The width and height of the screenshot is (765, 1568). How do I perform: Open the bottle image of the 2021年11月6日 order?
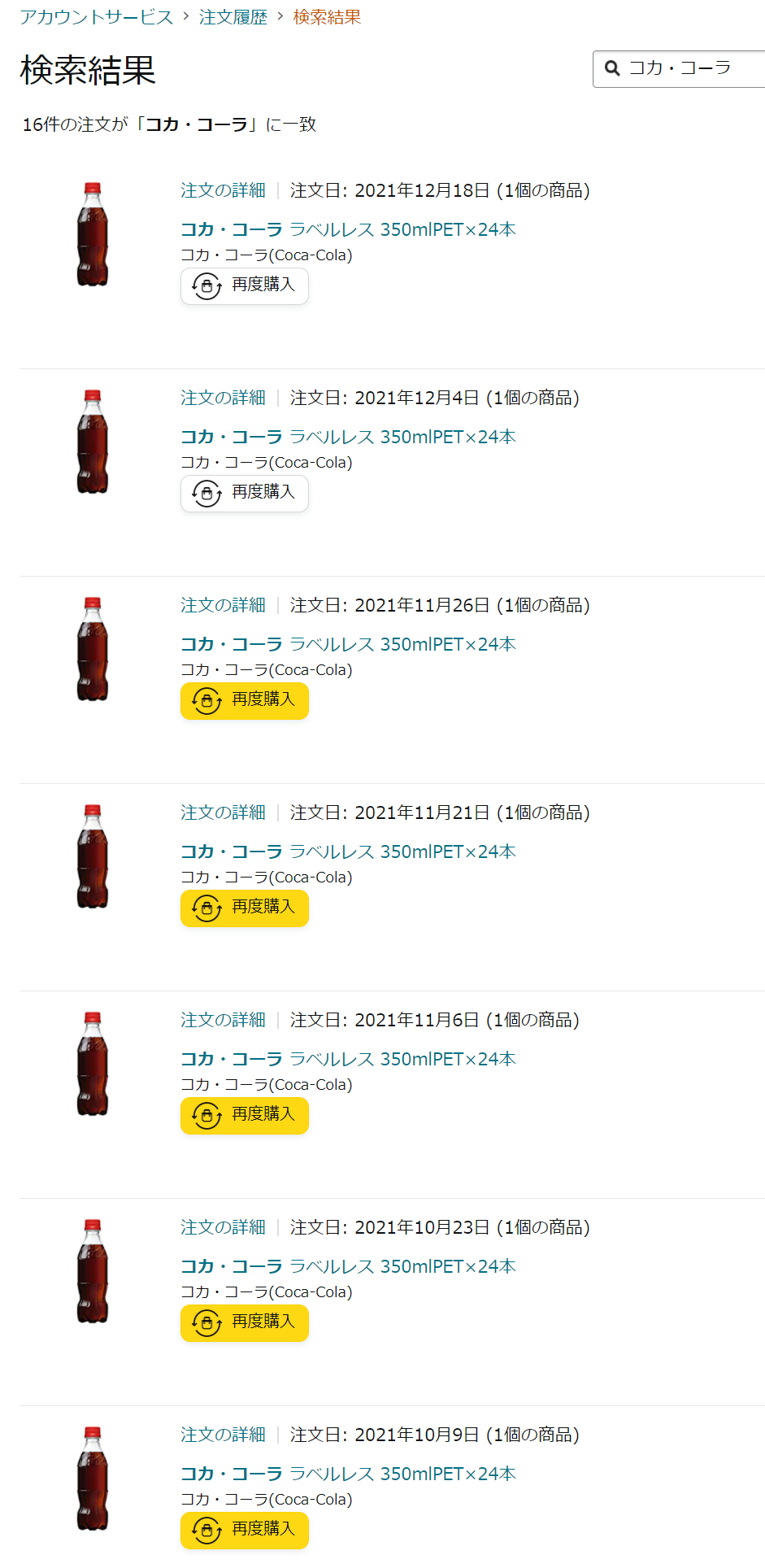93,1064
